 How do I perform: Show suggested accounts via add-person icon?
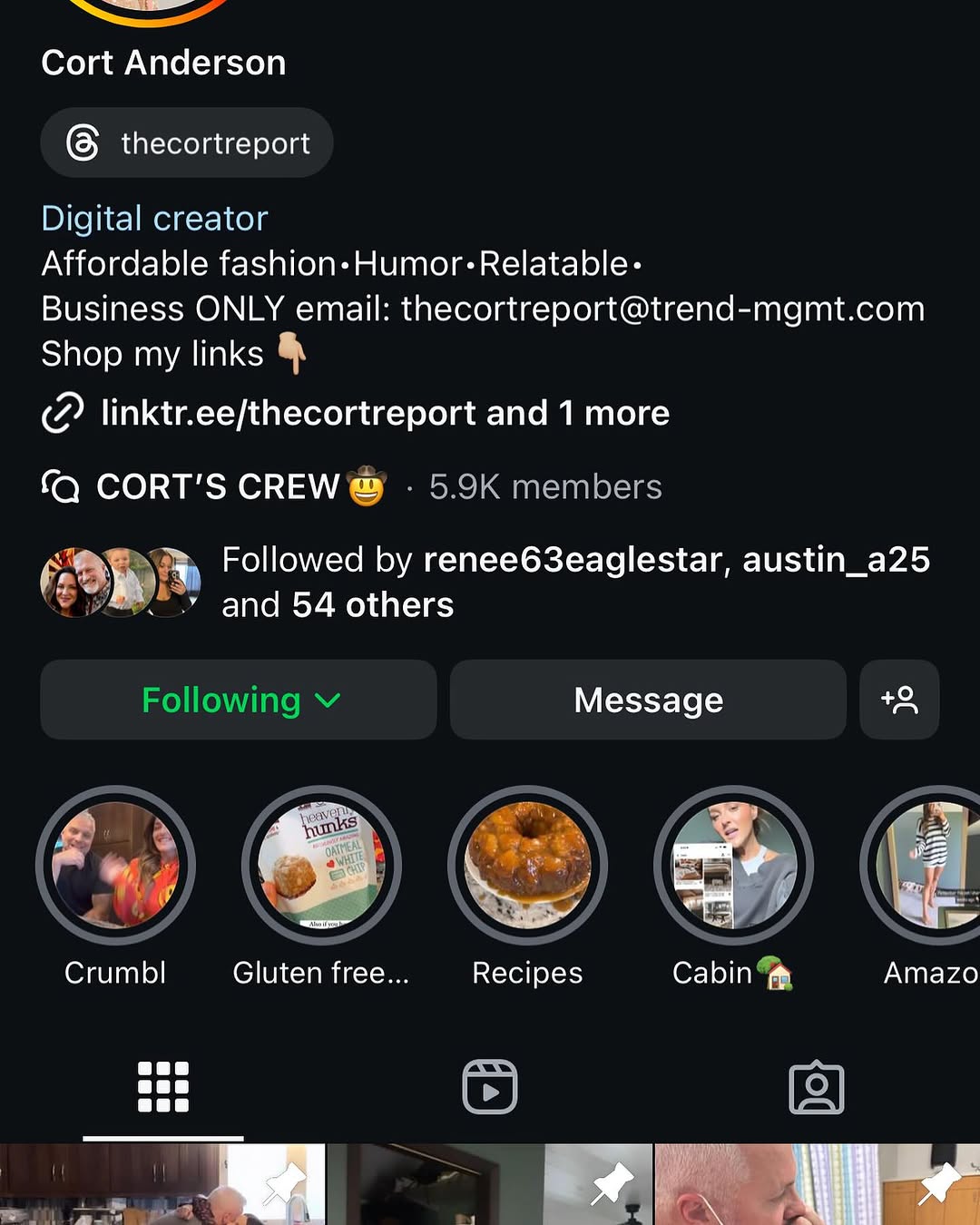click(x=898, y=700)
